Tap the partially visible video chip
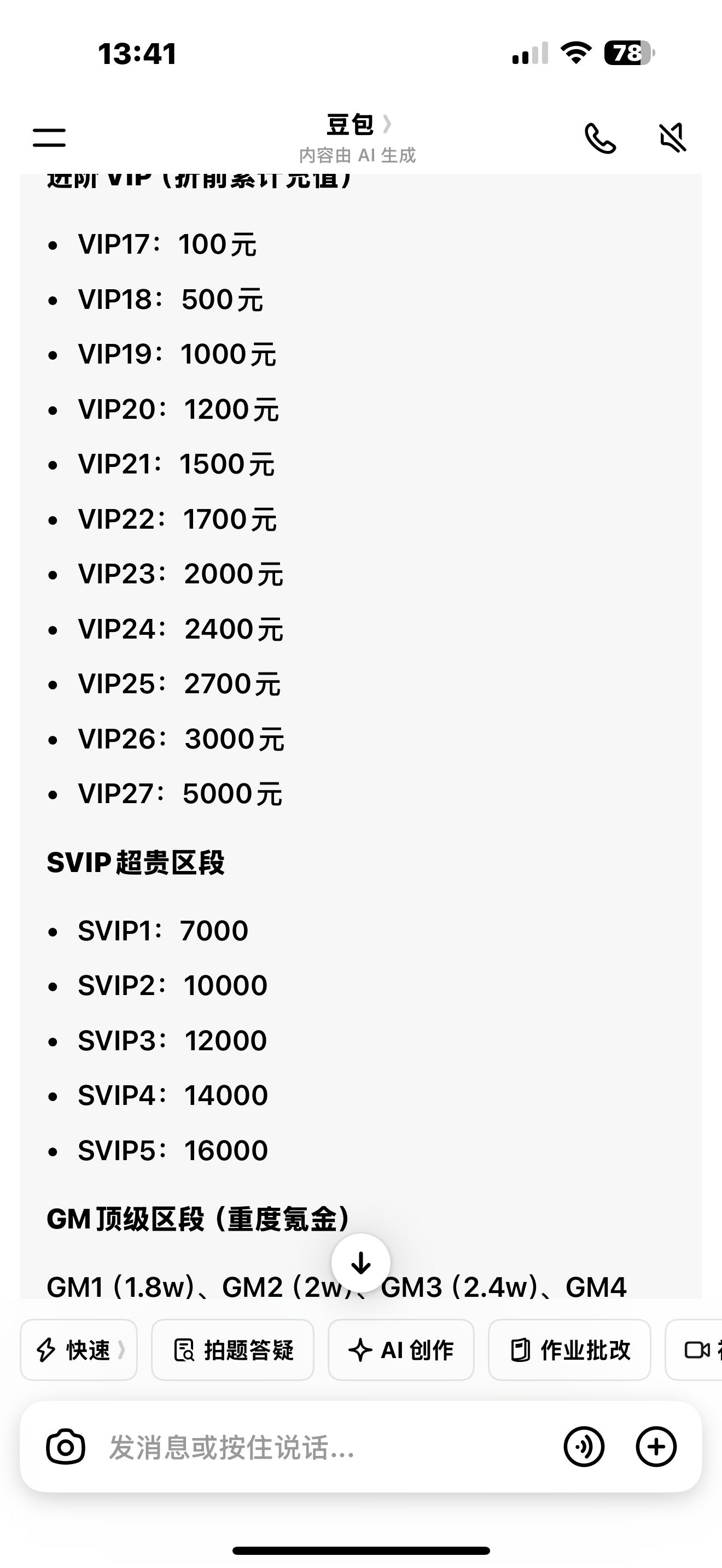 694,1349
